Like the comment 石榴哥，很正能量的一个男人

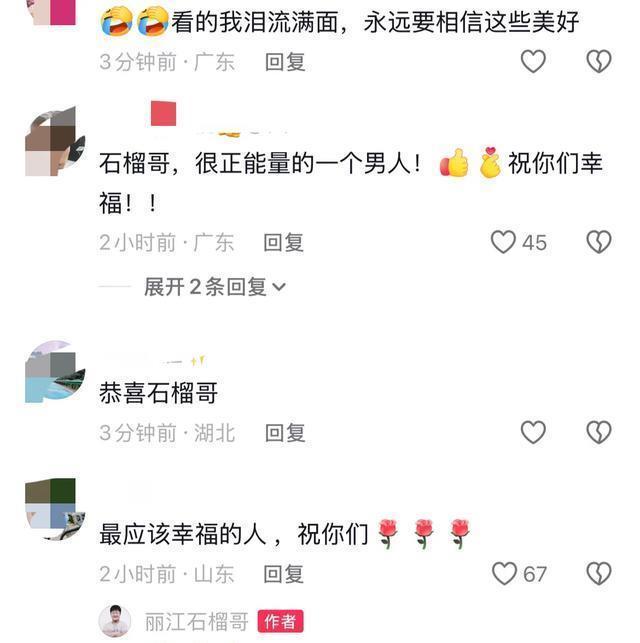pos(503,242)
